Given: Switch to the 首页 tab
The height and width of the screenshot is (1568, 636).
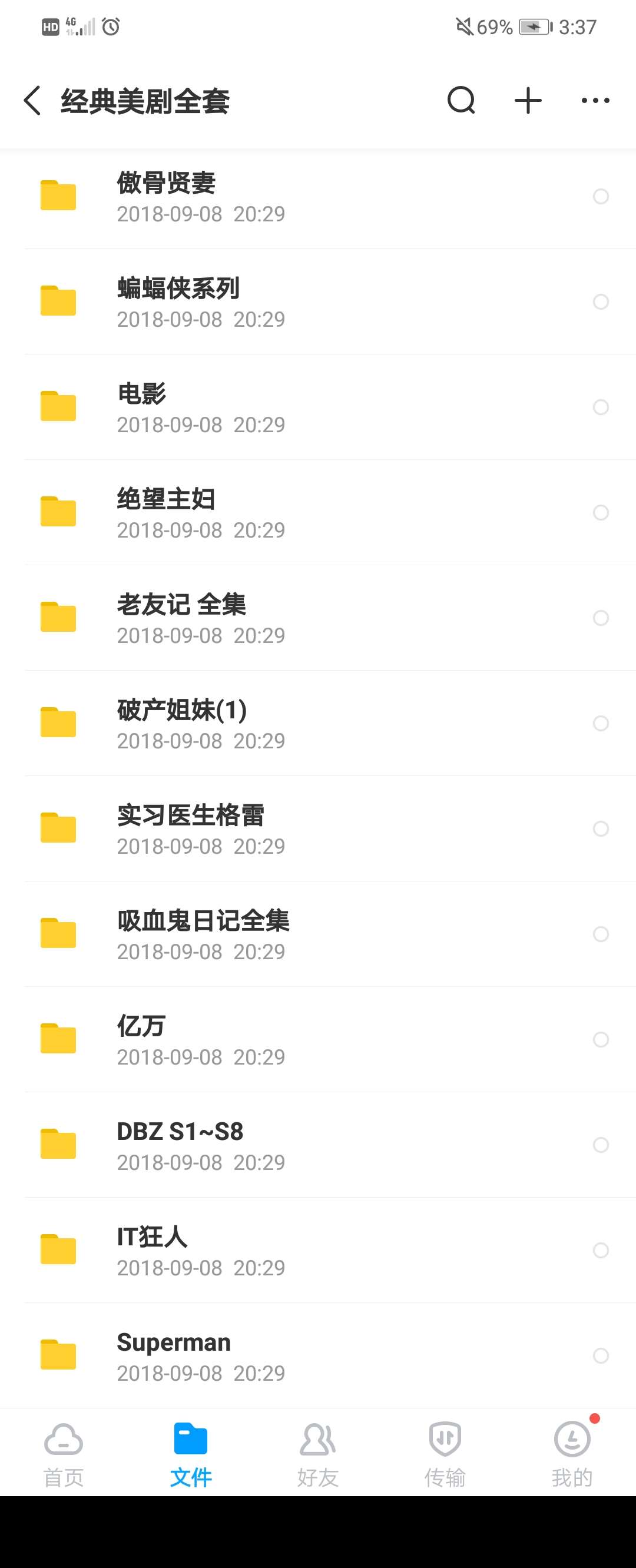Looking at the screenshot, I should tap(63, 1454).
